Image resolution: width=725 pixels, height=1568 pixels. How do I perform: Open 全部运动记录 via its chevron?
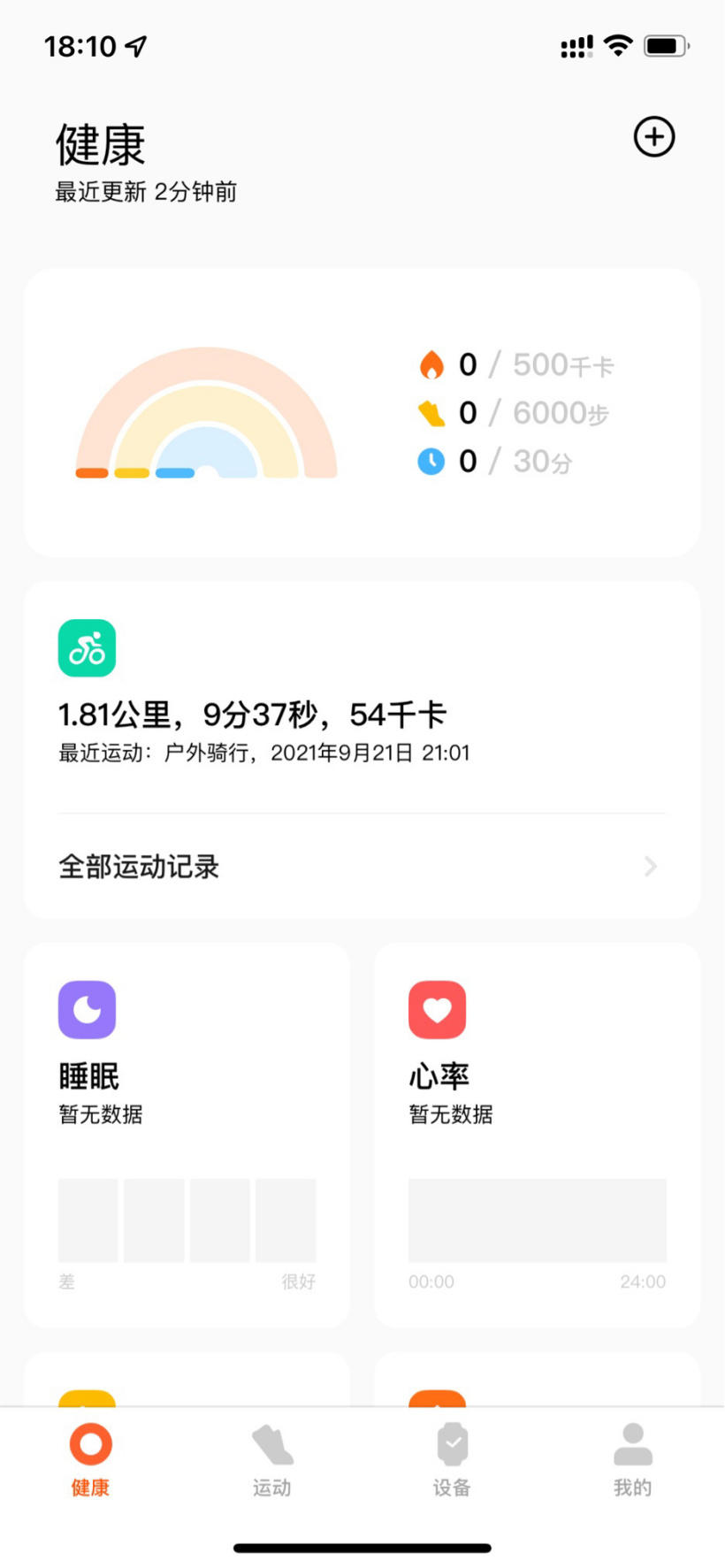pos(650,867)
